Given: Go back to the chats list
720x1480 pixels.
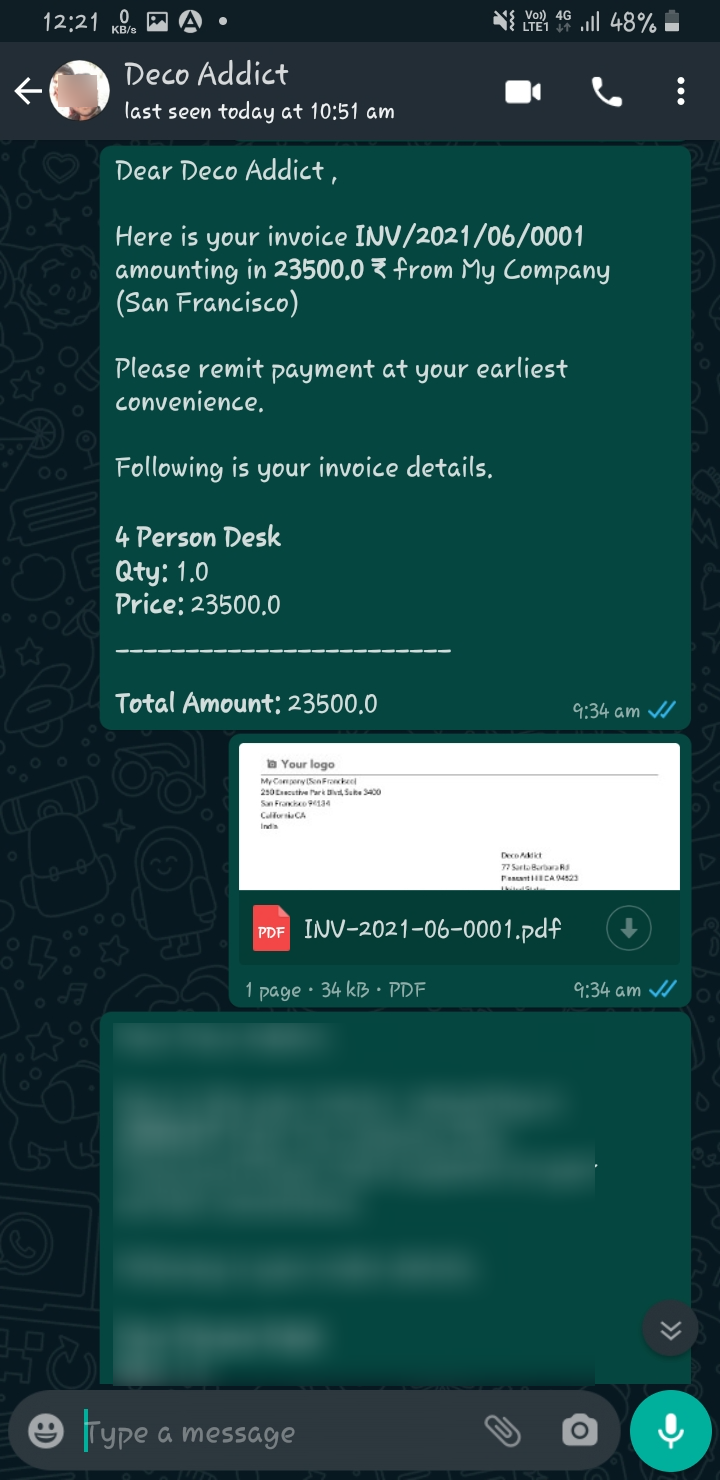Looking at the screenshot, I should pos(28,92).
